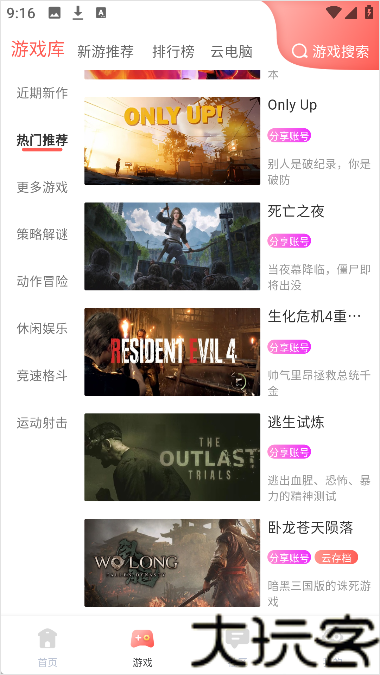
Task: Open the 休闲娱乐 category
Action: 42,329
